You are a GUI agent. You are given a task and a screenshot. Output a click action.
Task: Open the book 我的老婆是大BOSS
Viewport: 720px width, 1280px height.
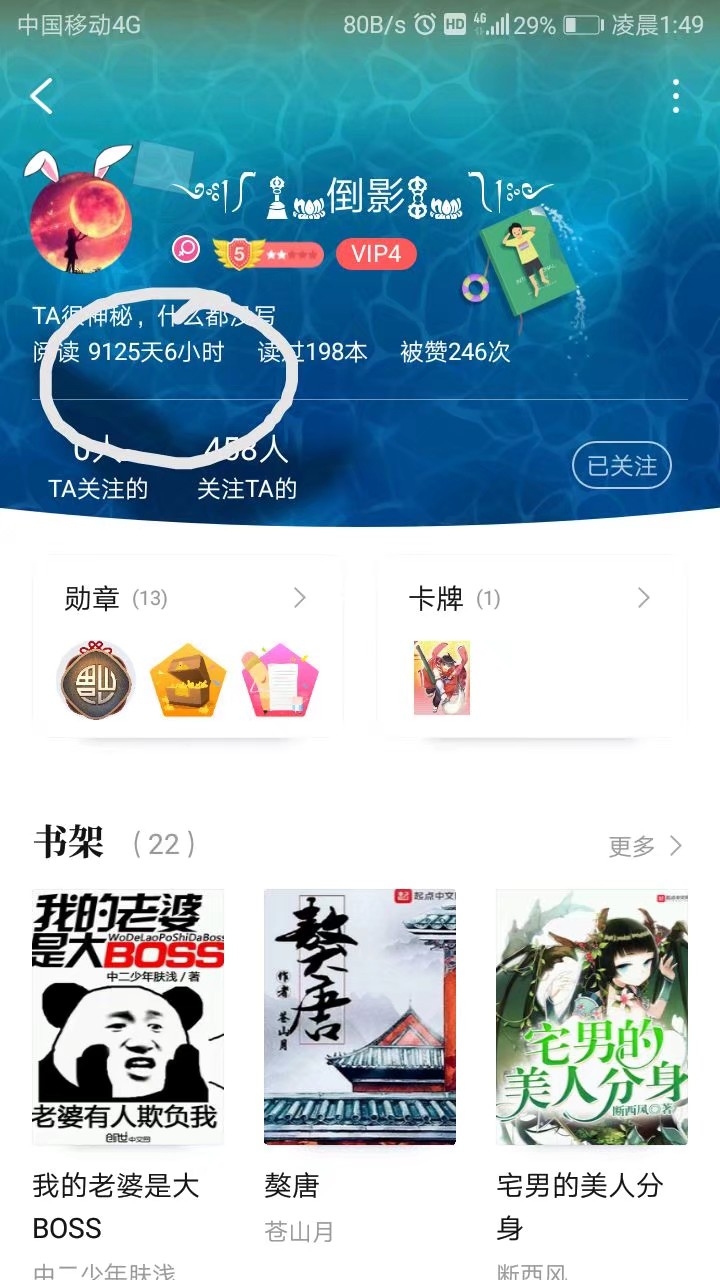(x=128, y=1017)
